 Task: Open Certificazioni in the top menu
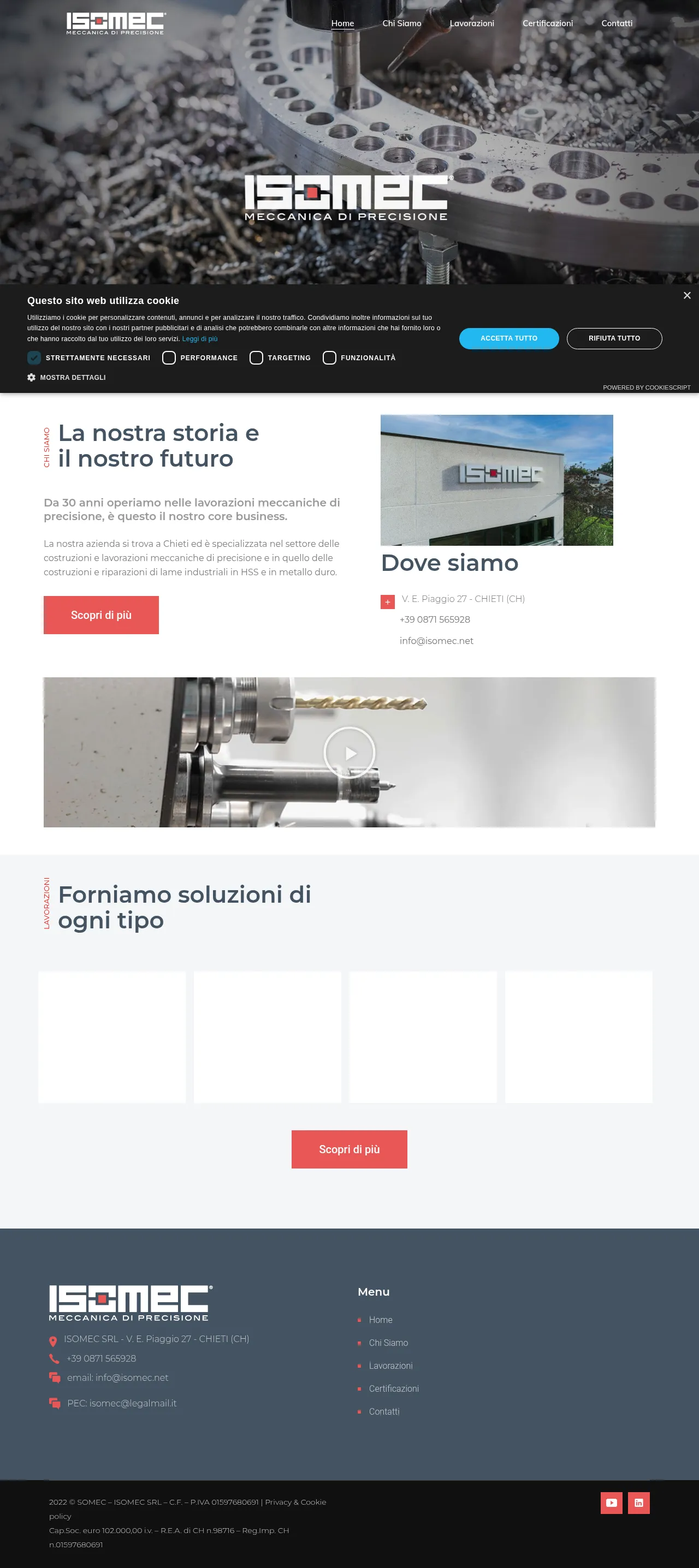point(547,23)
